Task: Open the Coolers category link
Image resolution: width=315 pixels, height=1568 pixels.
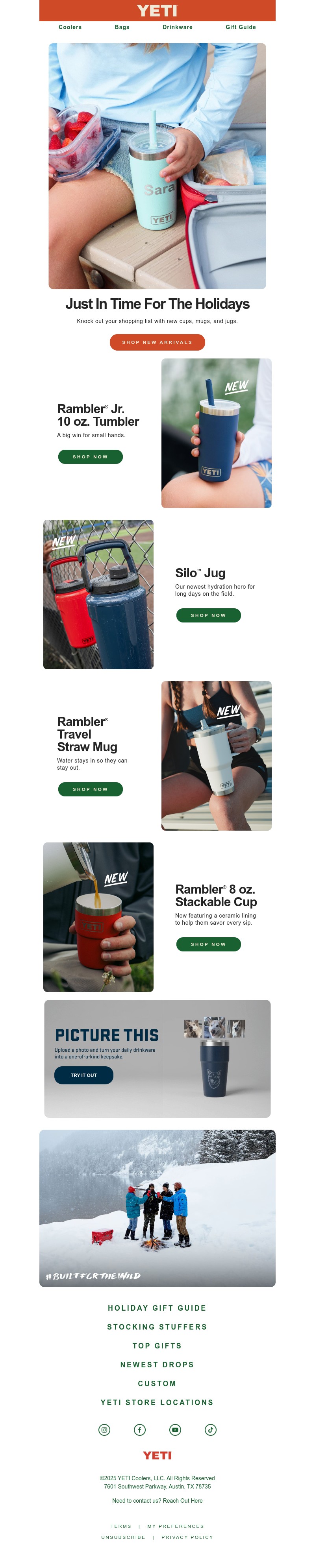Action: point(70,28)
